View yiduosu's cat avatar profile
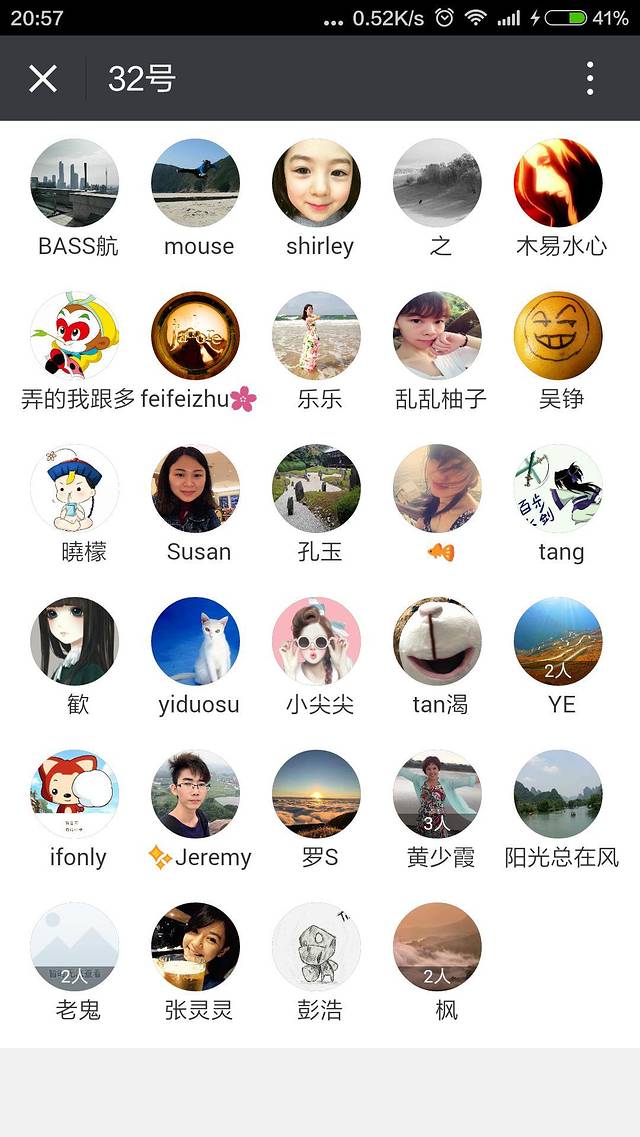 [196, 642]
